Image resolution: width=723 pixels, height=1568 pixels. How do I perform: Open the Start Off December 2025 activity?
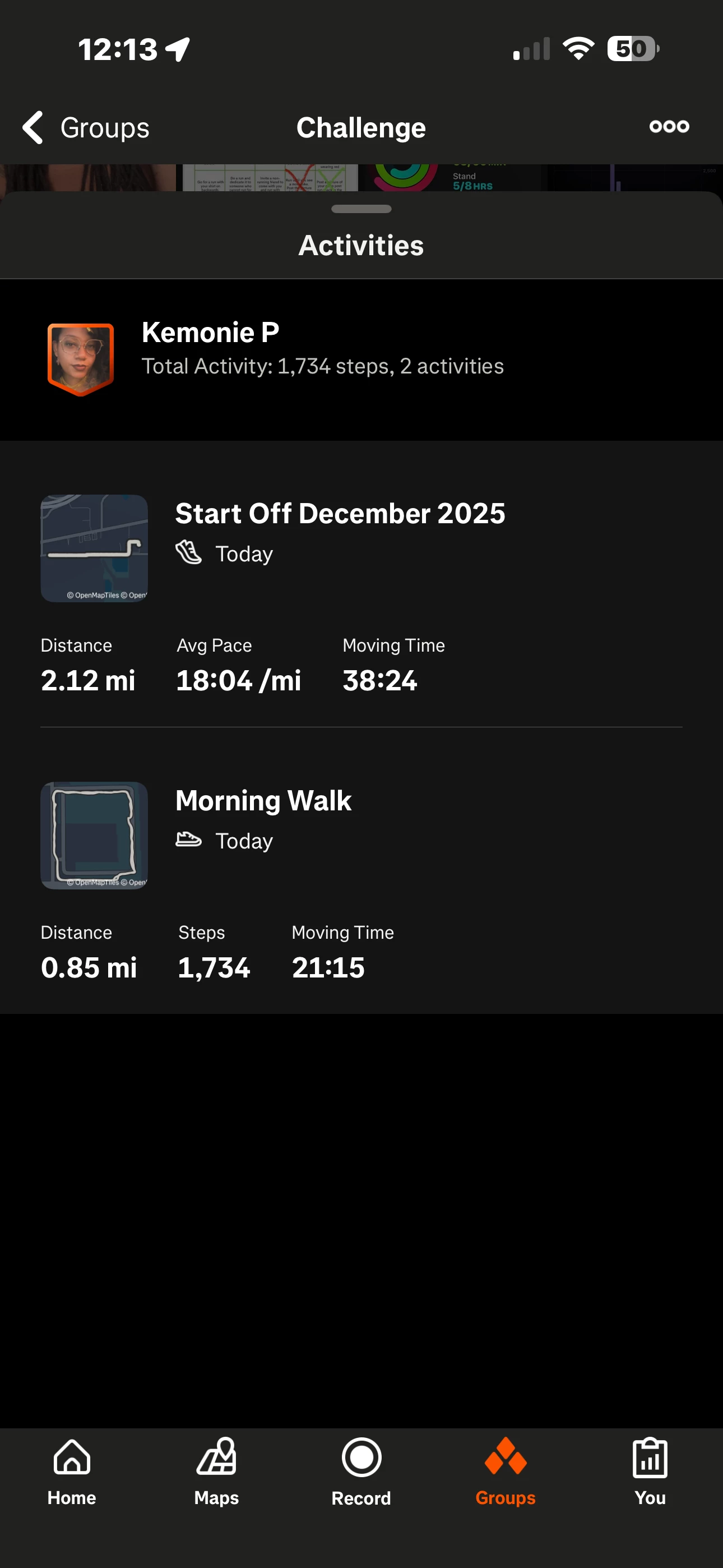(x=340, y=514)
